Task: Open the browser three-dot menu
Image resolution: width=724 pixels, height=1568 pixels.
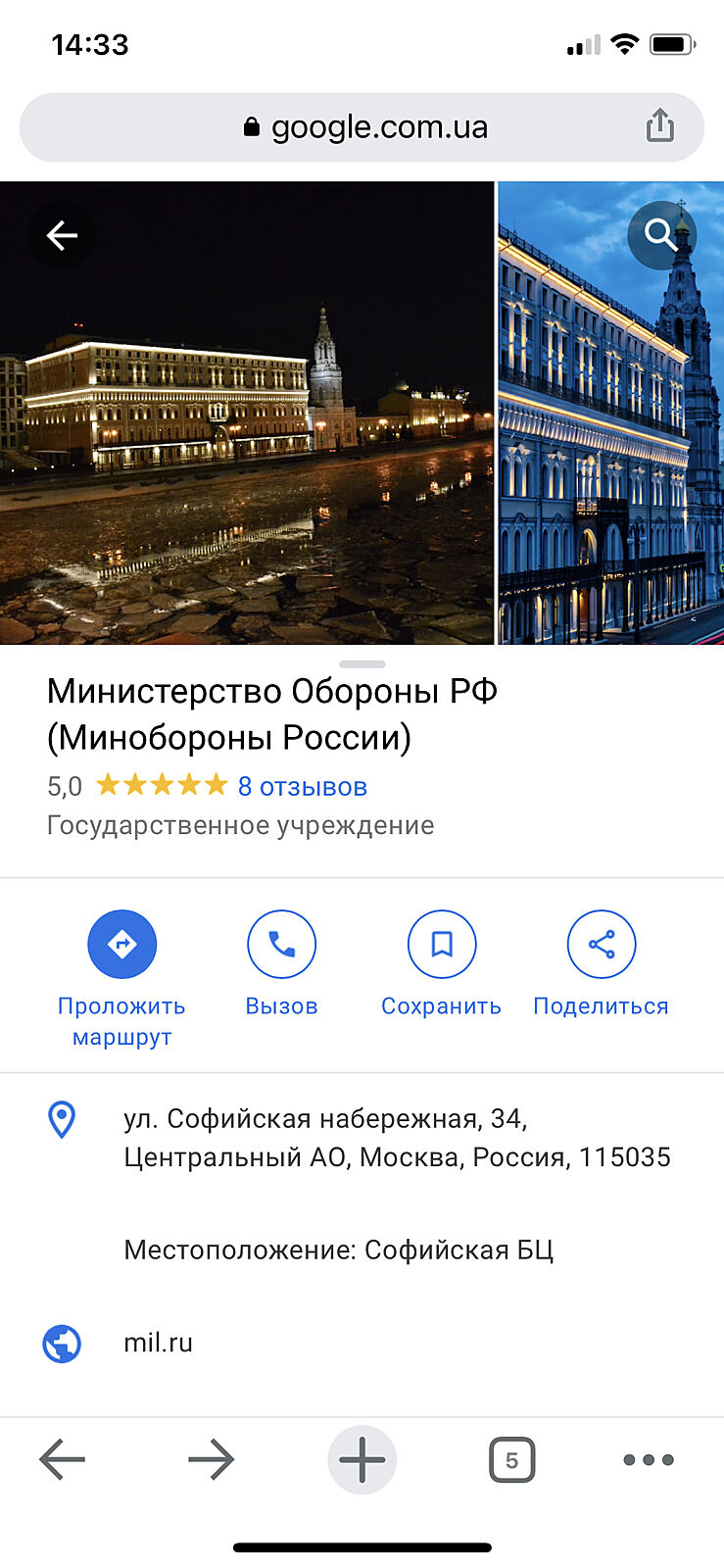Action: (x=649, y=1460)
